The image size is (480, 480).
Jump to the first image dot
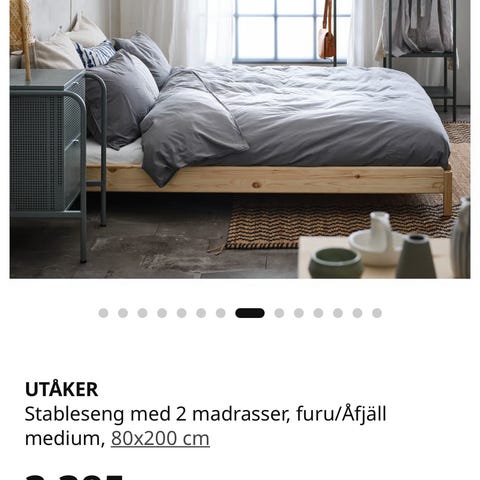[x=103, y=313]
